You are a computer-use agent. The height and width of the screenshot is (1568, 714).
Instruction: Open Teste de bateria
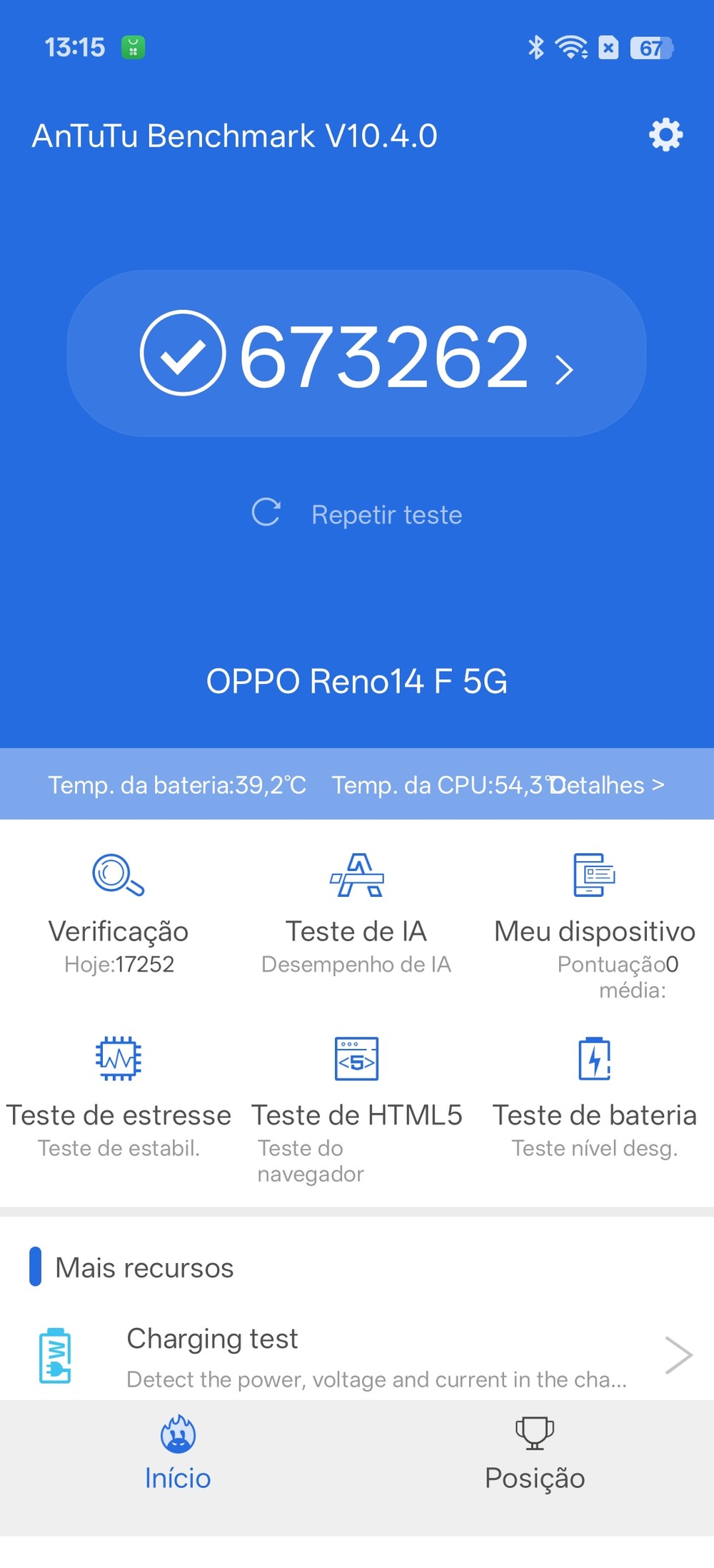tap(594, 1096)
